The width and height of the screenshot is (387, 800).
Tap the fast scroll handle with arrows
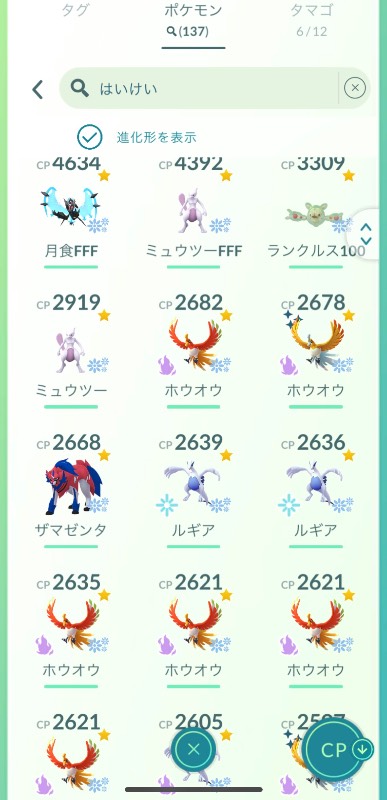(366, 234)
